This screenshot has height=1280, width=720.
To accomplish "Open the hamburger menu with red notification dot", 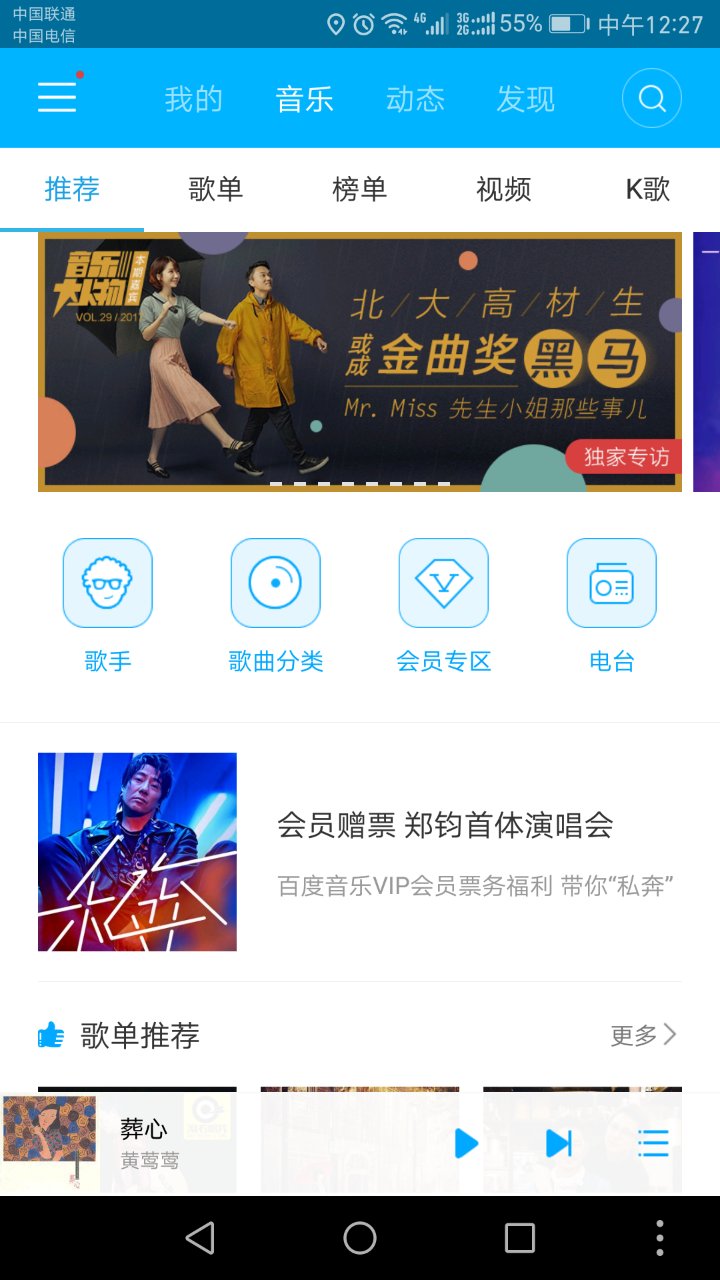I will pyautogui.click(x=56, y=97).
